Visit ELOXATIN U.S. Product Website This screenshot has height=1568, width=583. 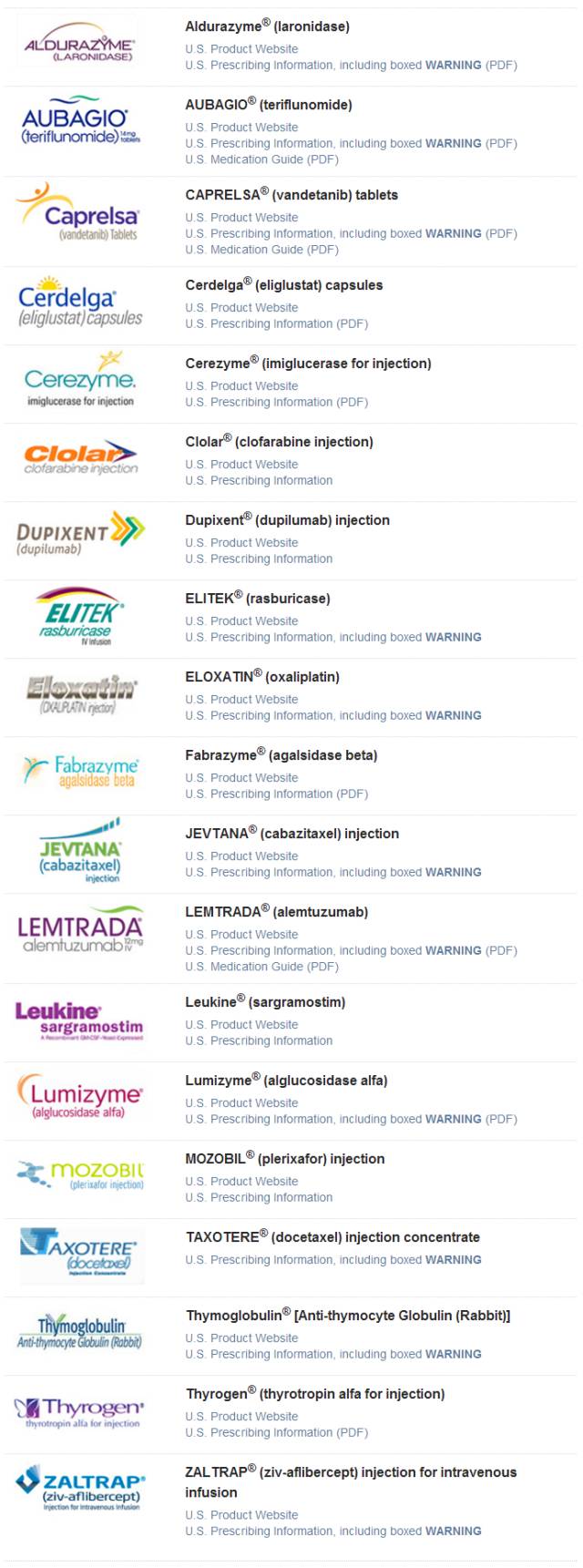[x=241, y=700]
